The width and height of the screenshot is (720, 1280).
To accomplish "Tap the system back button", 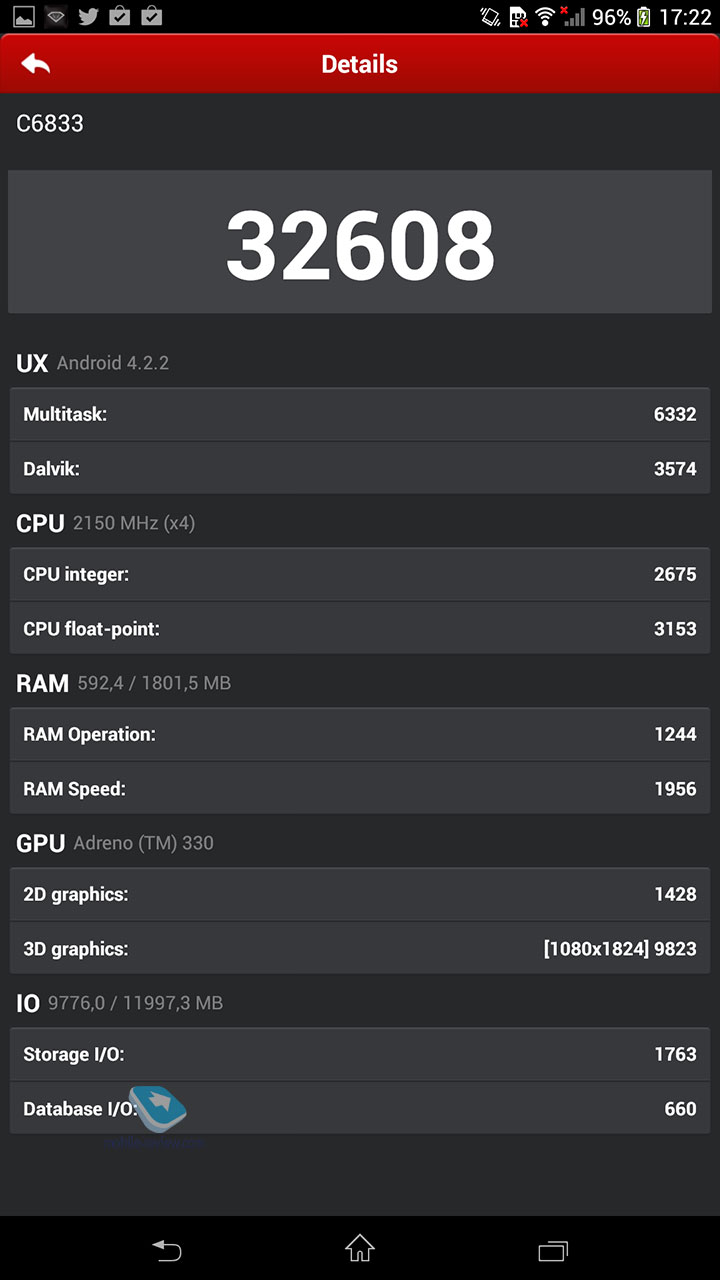I will 167,1249.
